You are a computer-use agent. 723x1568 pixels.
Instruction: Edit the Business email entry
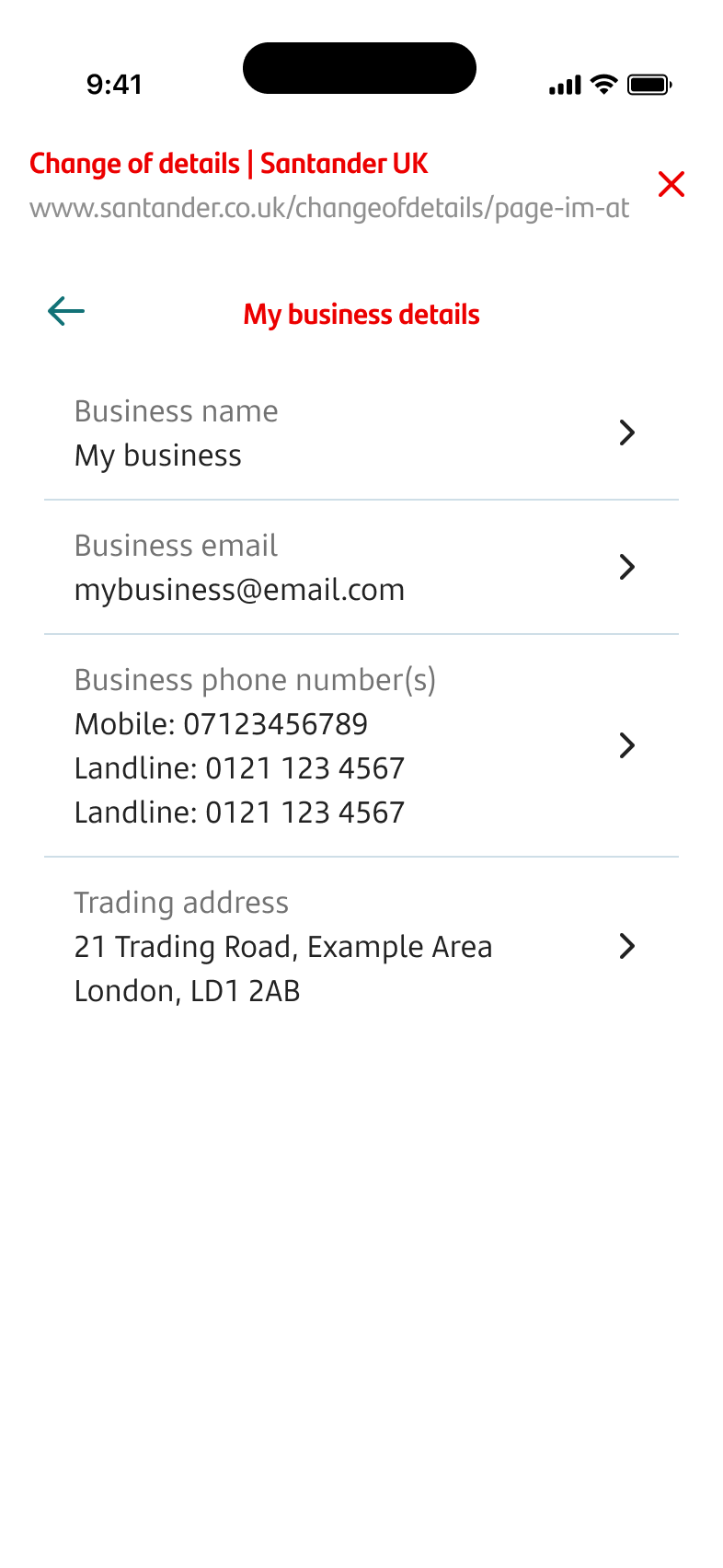(x=361, y=568)
